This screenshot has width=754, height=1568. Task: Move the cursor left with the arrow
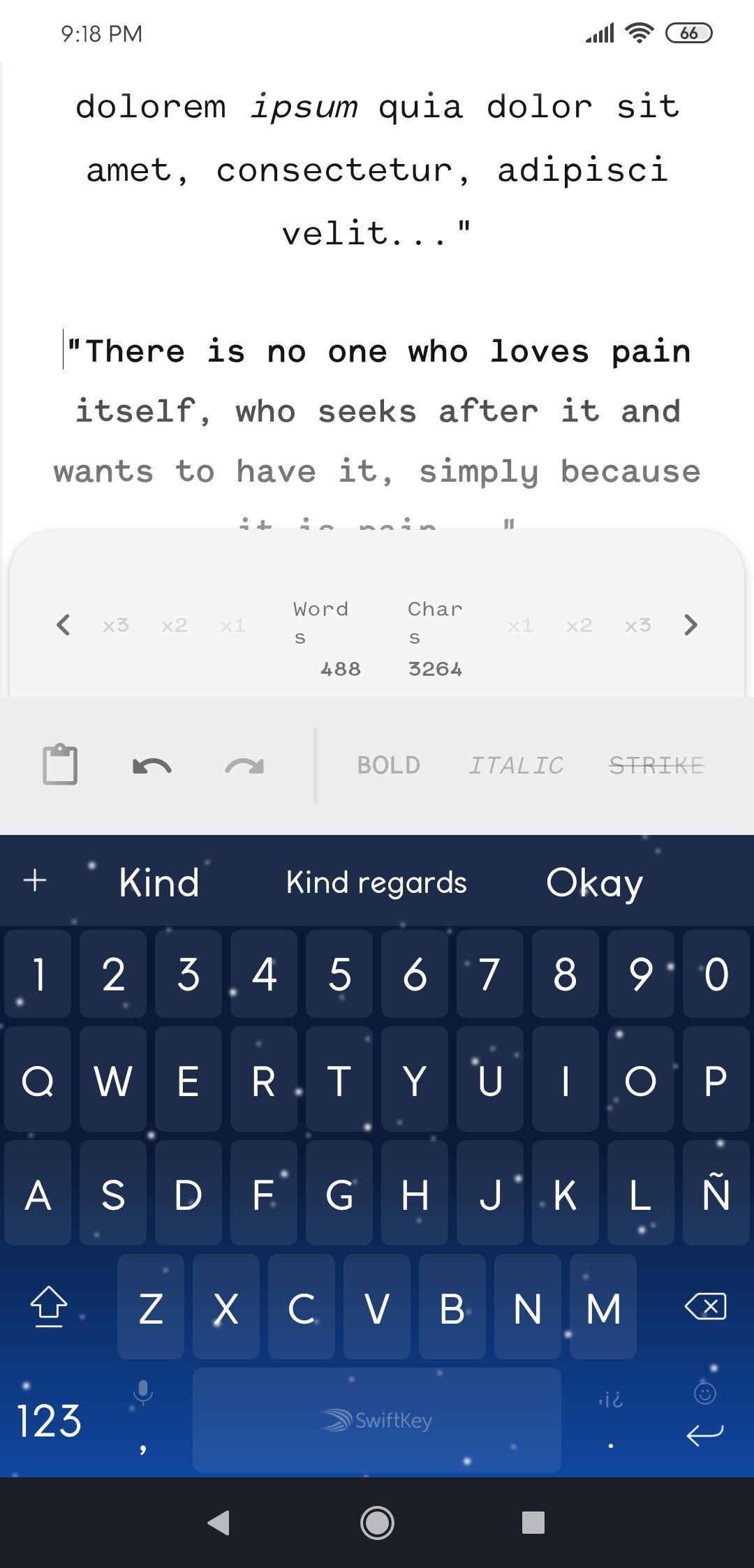pyautogui.click(x=63, y=625)
